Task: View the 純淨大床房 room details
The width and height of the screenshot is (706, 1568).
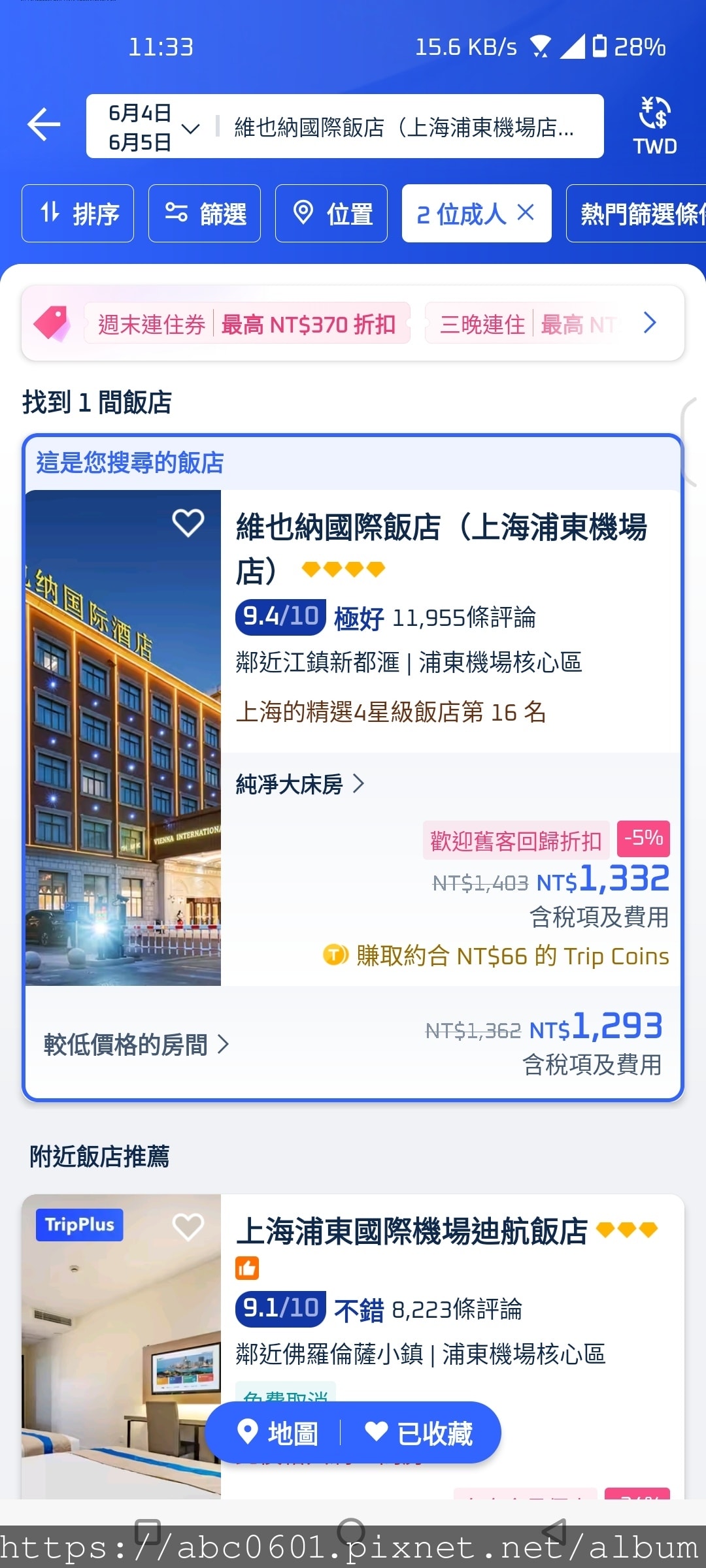Action: pos(299,784)
